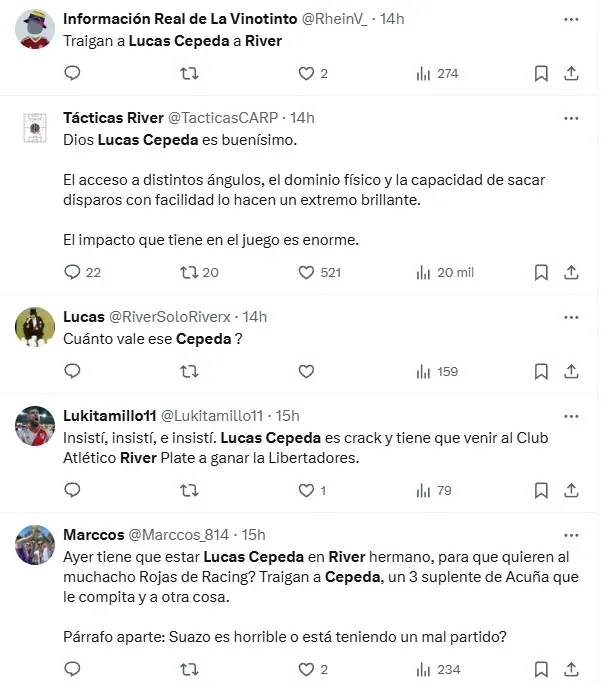Viewport: 603px width, 685px height.
Task: Open more options on Lukitamillo11's tweet
Action: coord(571,416)
